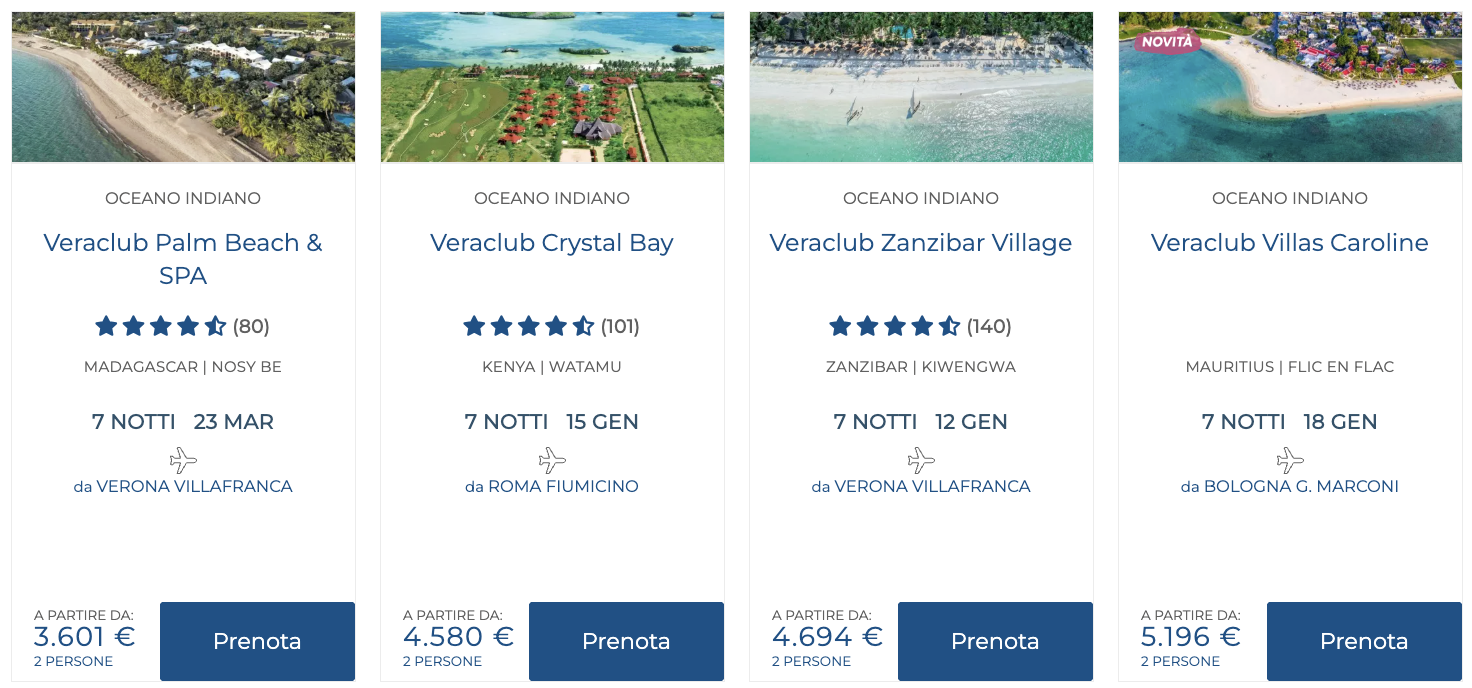Image resolution: width=1472 pixels, height=688 pixels.
Task: Book the Veraclub Palm Beach & SPA offer
Action: pyautogui.click(x=257, y=641)
